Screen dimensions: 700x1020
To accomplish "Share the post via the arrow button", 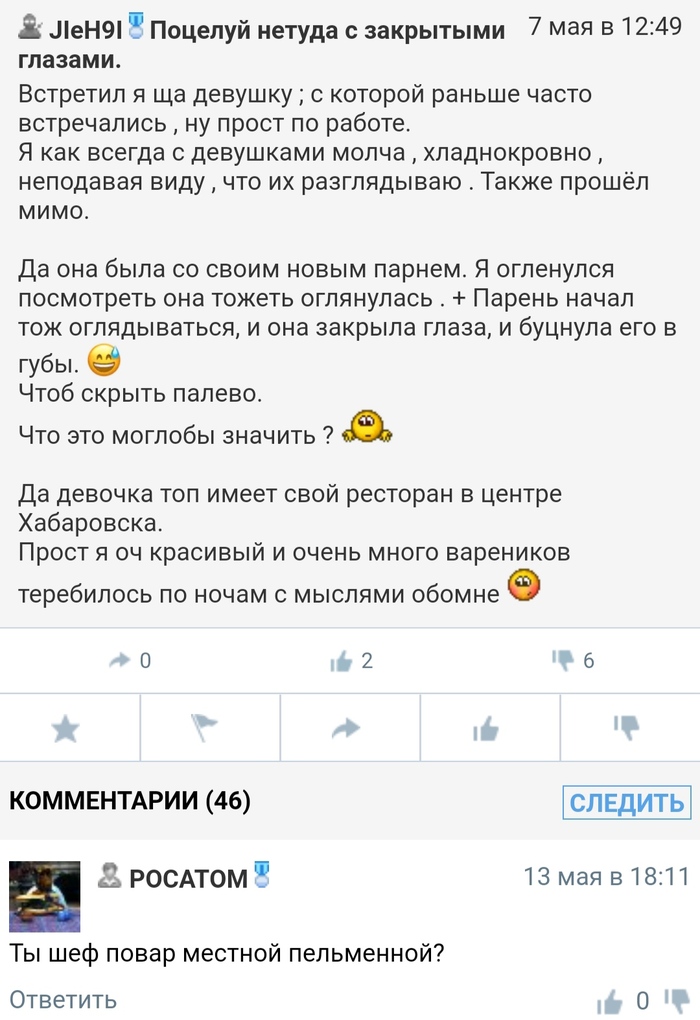I will [x=346, y=730].
